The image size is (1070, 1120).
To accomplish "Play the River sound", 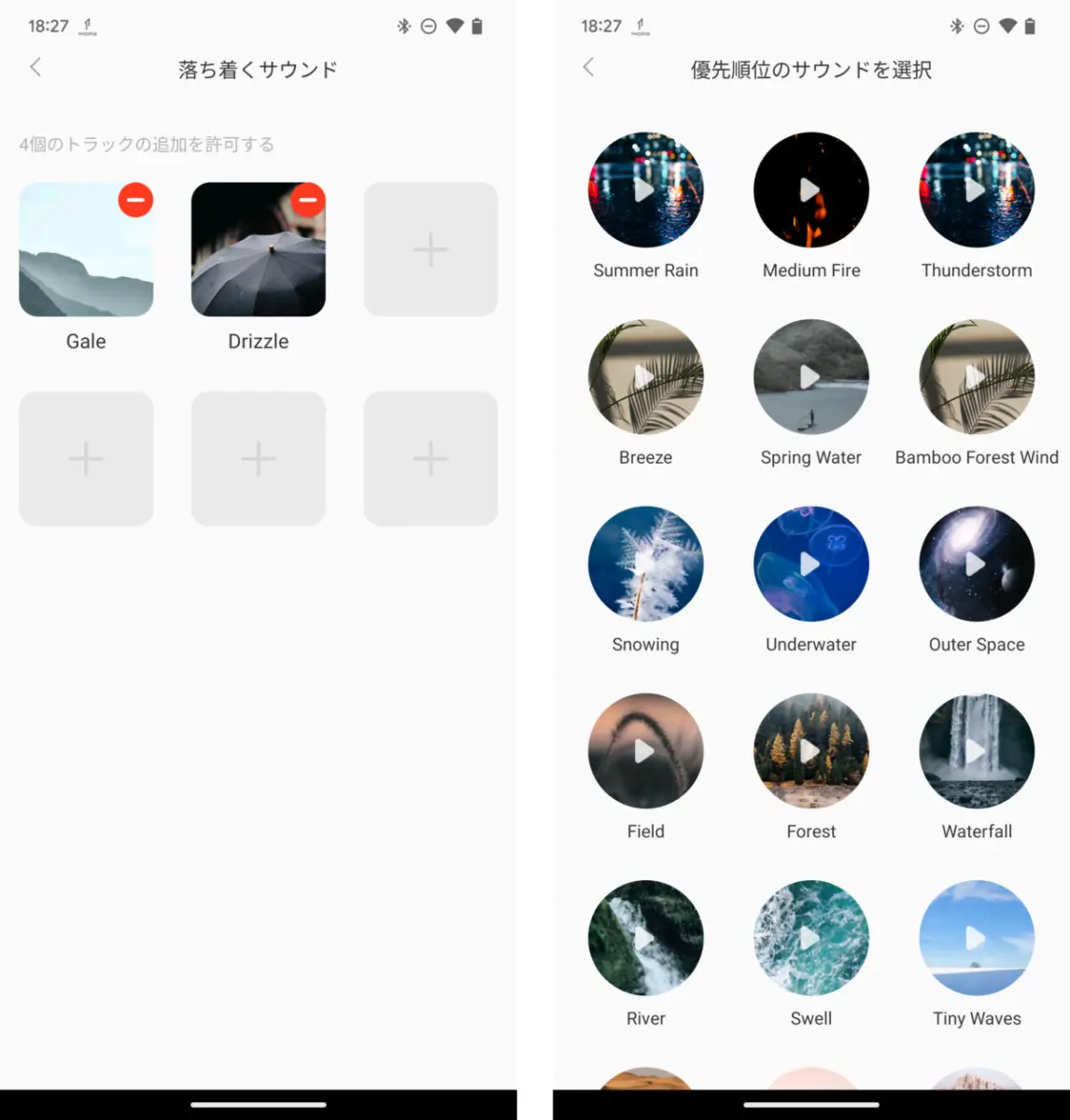I will pyautogui.click(x=645, y=938).
